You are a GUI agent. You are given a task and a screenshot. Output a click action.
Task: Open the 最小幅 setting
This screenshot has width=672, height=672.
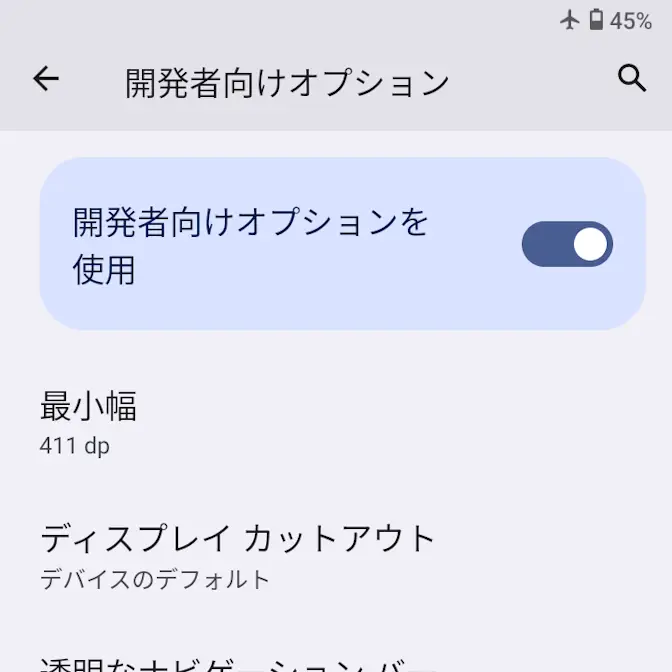pyautogui.click(x=88, y=423)
